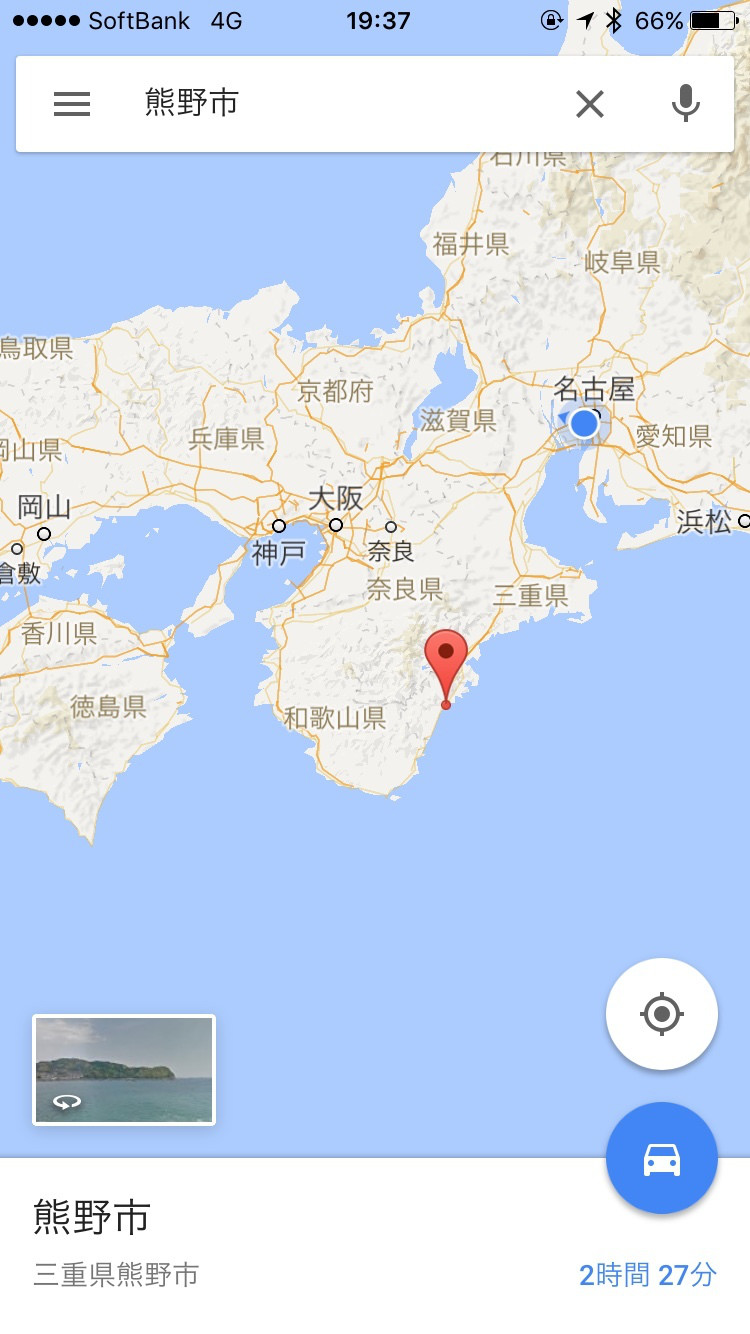Start voice search with the microphone
The width and height of the screenshot is (750, 1334).
[x=685, y=104]
